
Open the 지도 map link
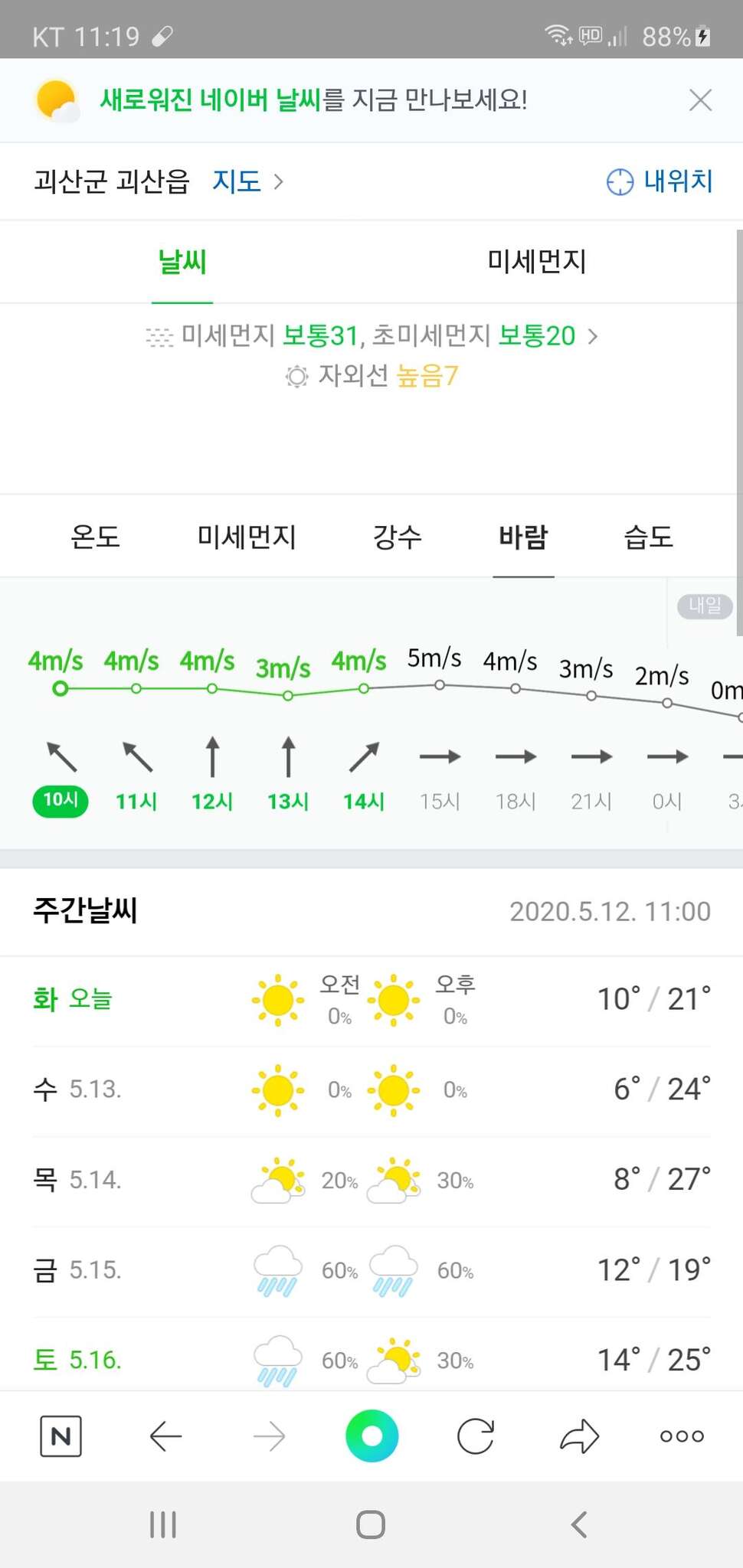tap(247, 181)
